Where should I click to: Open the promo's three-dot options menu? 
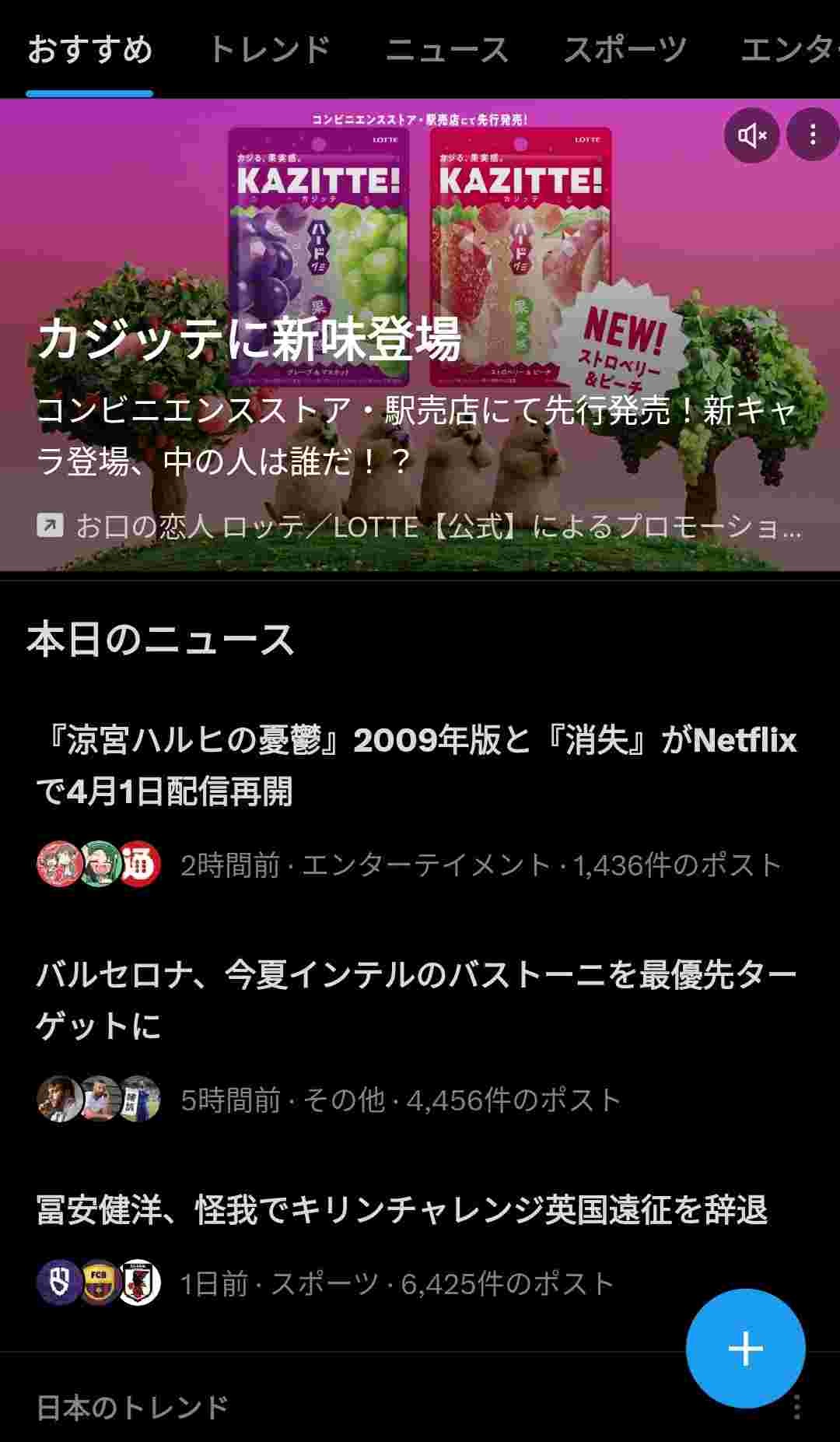813,135
